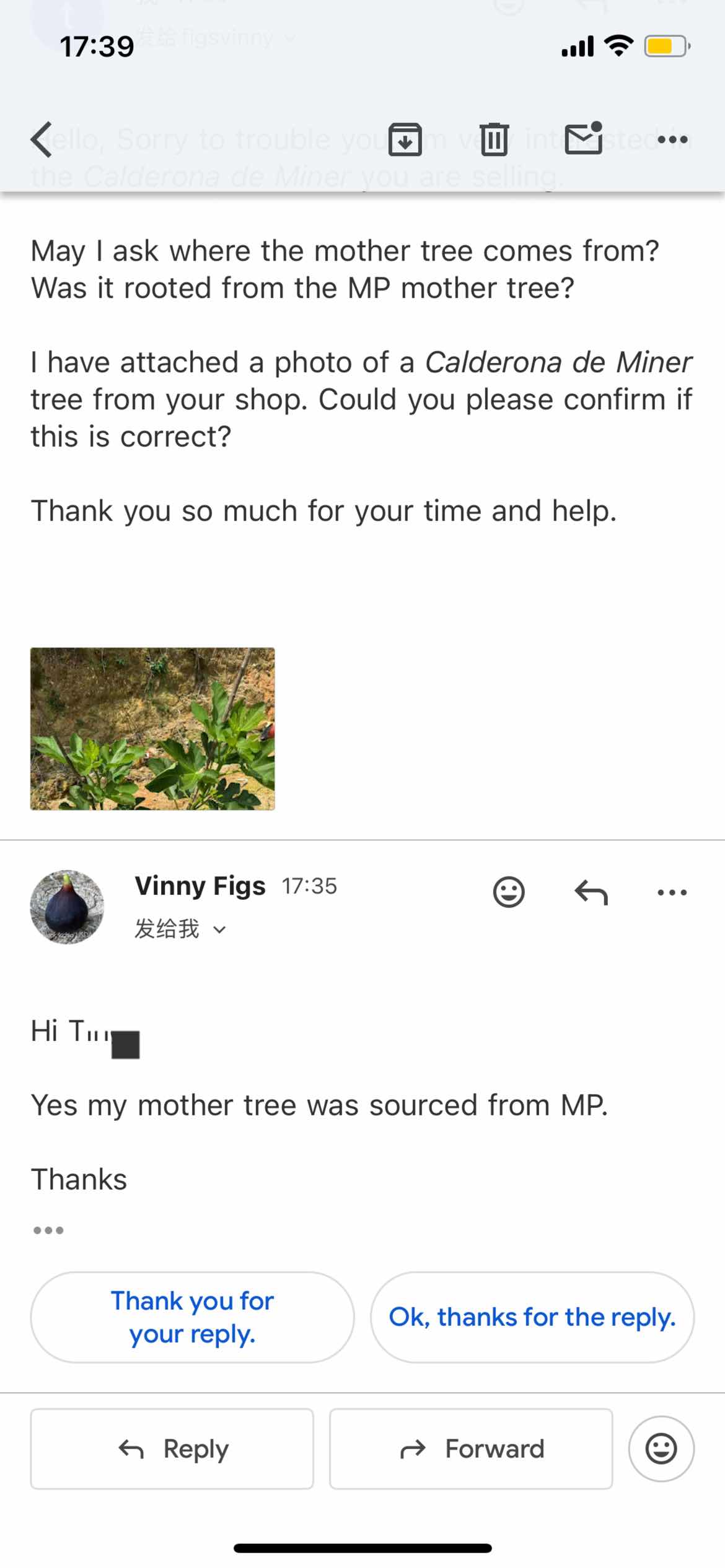Viewport: 725px width, 1568px height.
Task: Mark the email as unread
Action: click(x=583, y=138)
